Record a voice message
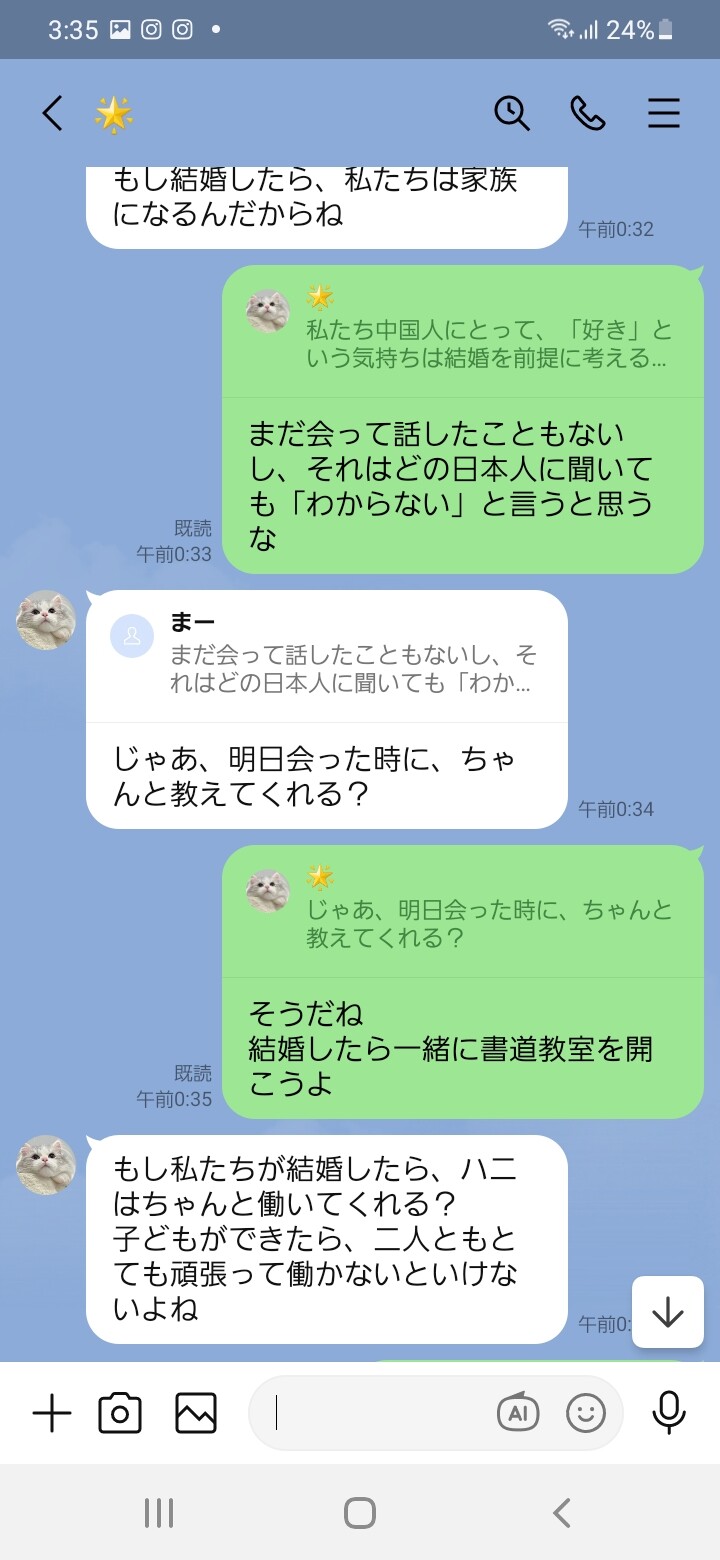 coord(668,1413)
